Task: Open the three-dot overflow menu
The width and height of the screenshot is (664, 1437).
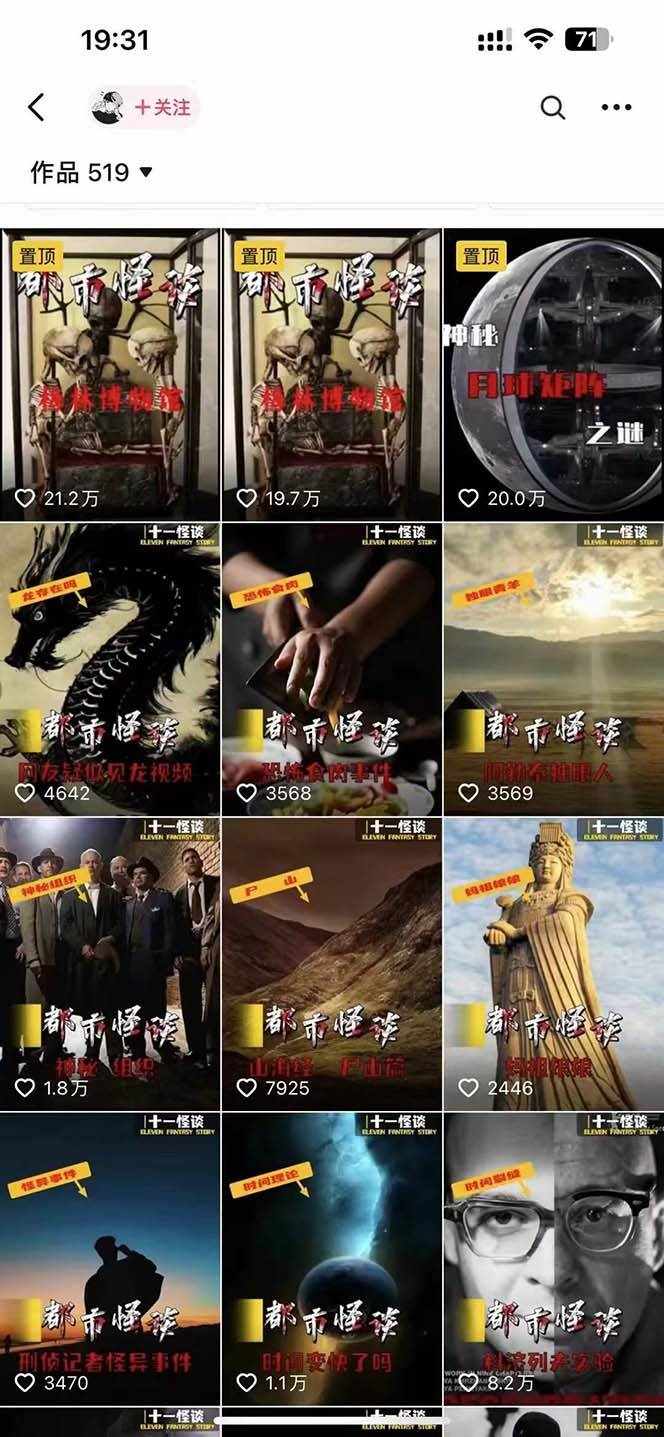Action: tap(616, 107)
